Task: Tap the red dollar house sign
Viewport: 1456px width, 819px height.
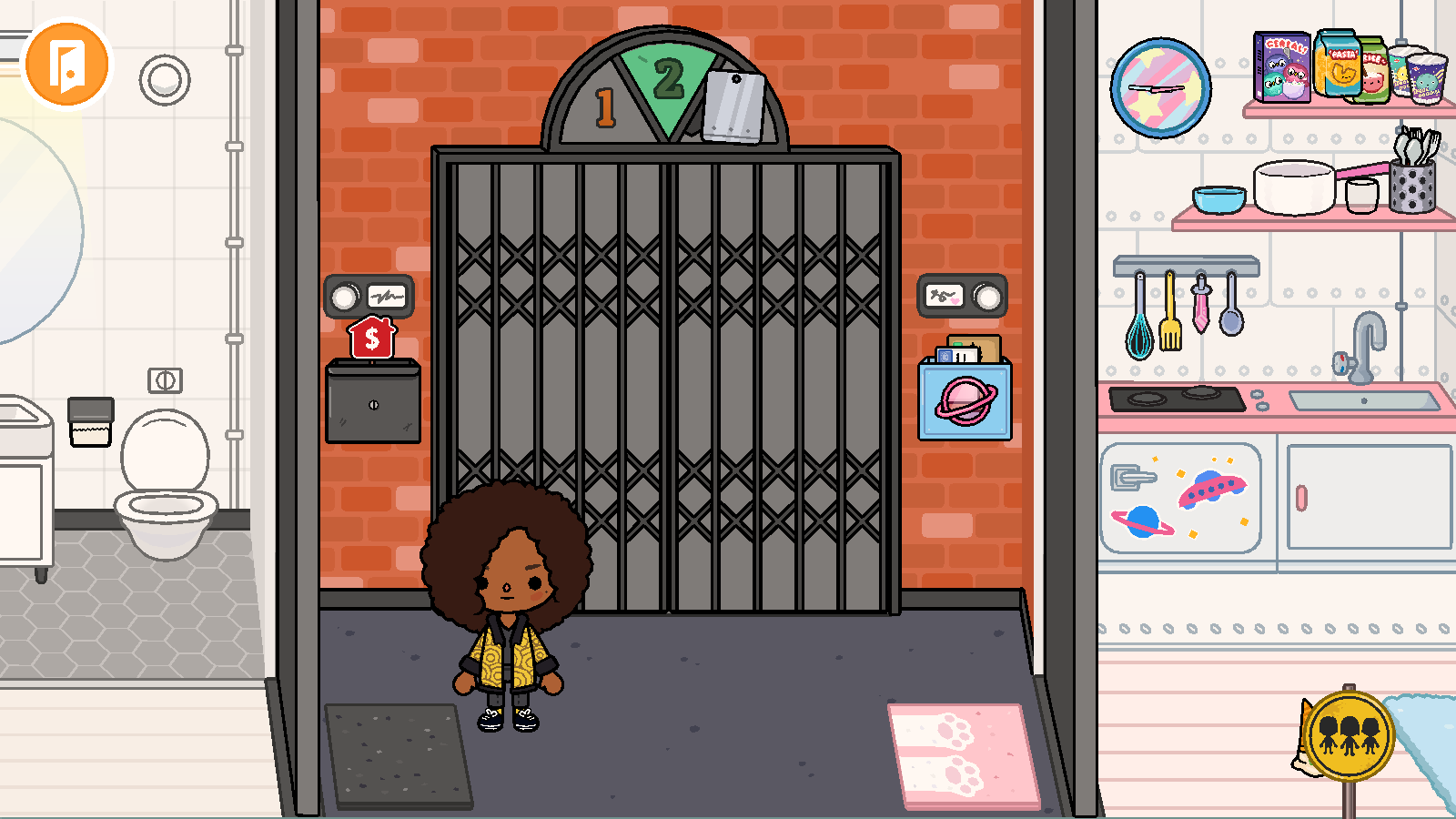Action: (371, 338)
